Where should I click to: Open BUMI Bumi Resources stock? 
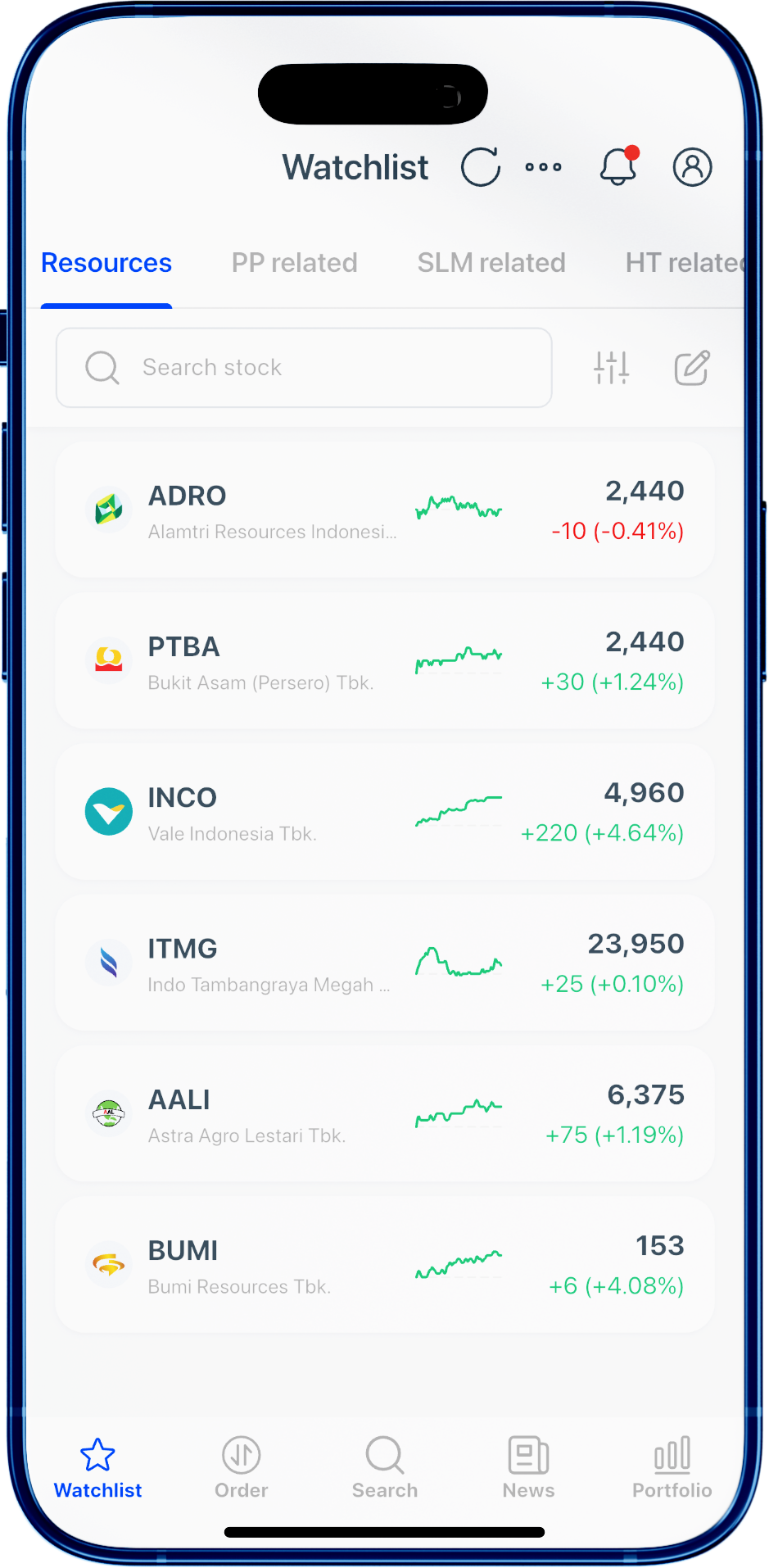coord(385,1264)
